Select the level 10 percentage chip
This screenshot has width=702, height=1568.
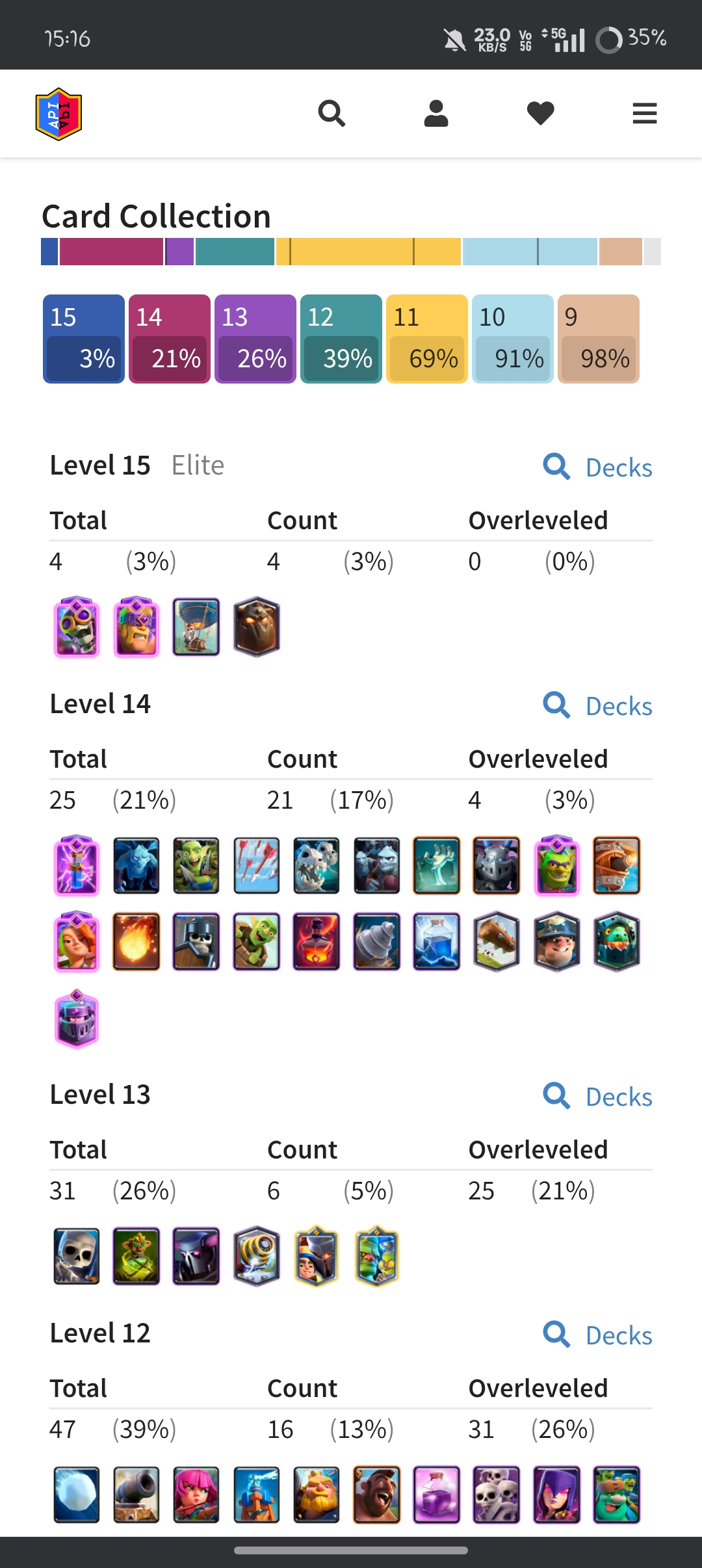[513, 339]
